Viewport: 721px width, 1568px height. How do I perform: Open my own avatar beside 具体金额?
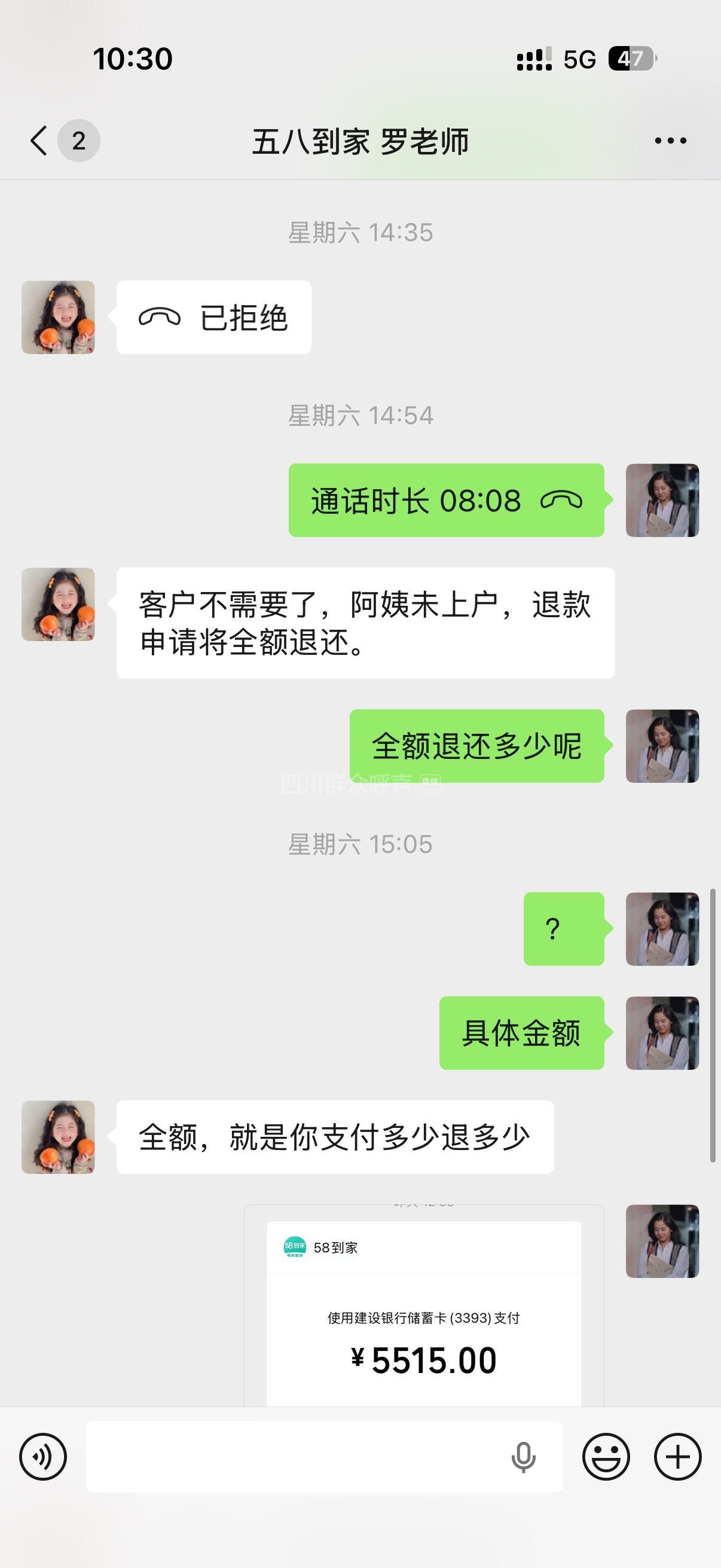pyautogui.click(x=662, y=1033)
